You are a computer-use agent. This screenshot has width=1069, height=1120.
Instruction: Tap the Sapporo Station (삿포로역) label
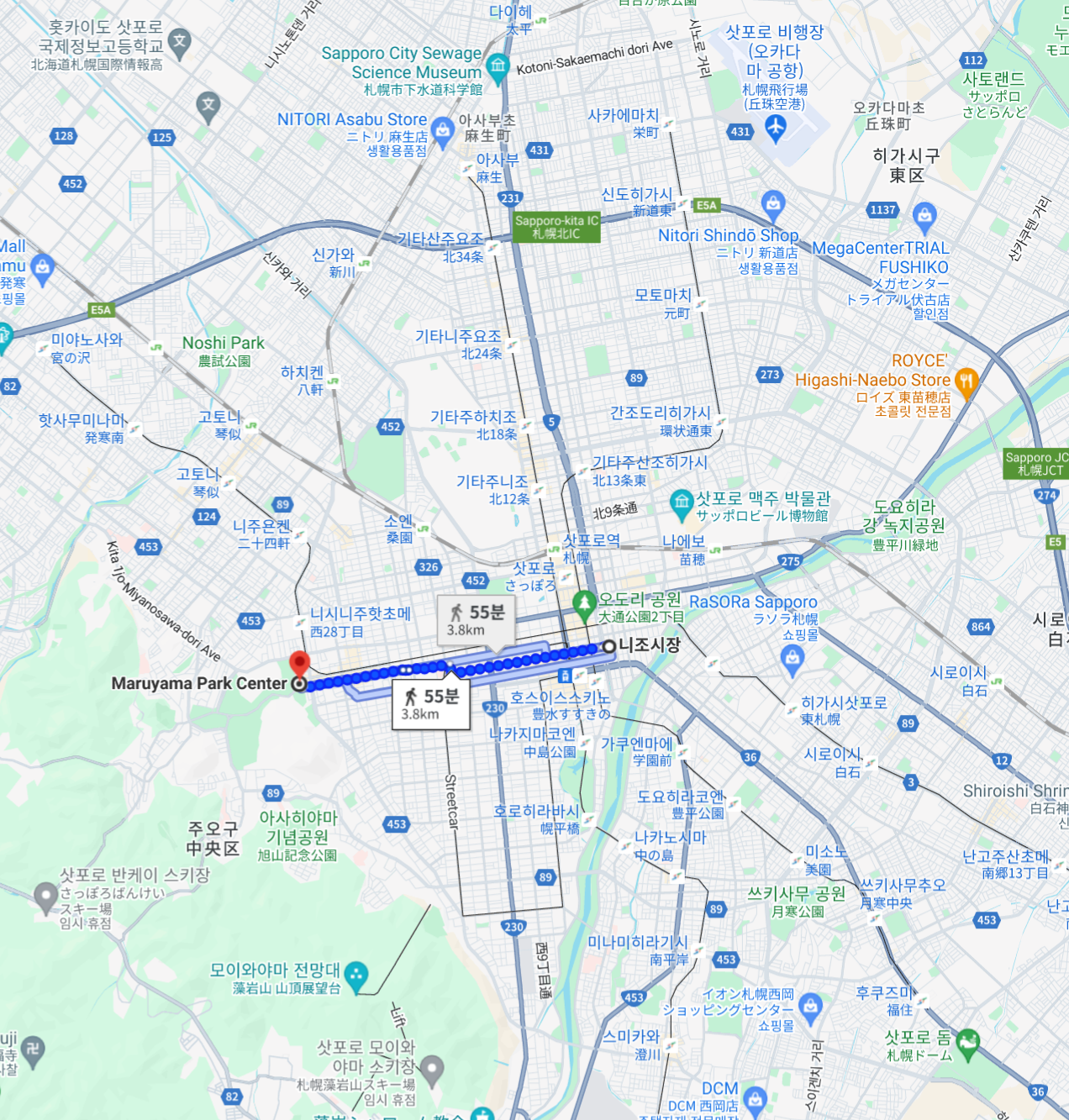591,541
